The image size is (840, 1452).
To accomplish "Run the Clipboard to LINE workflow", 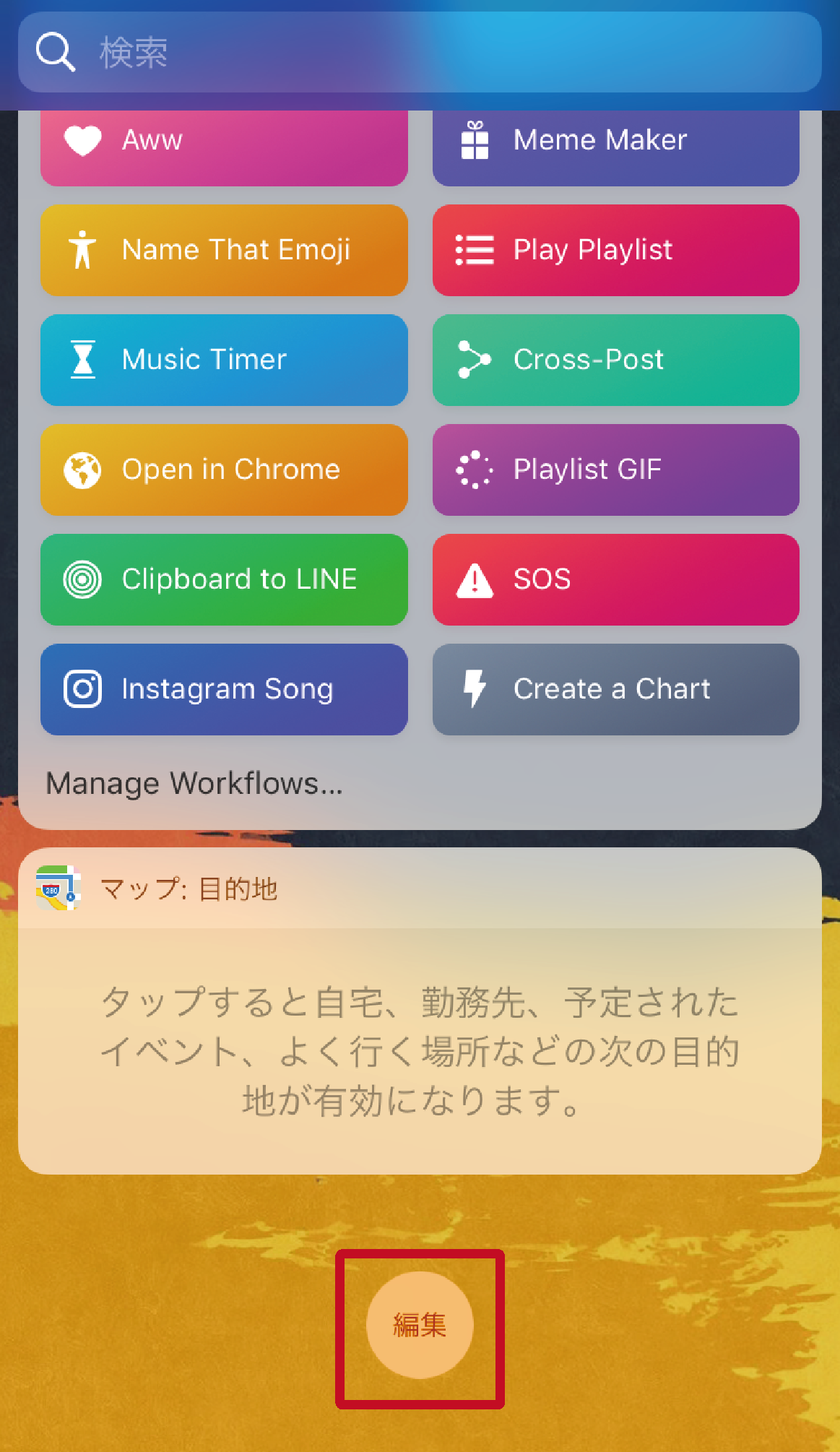I will 224,579.
